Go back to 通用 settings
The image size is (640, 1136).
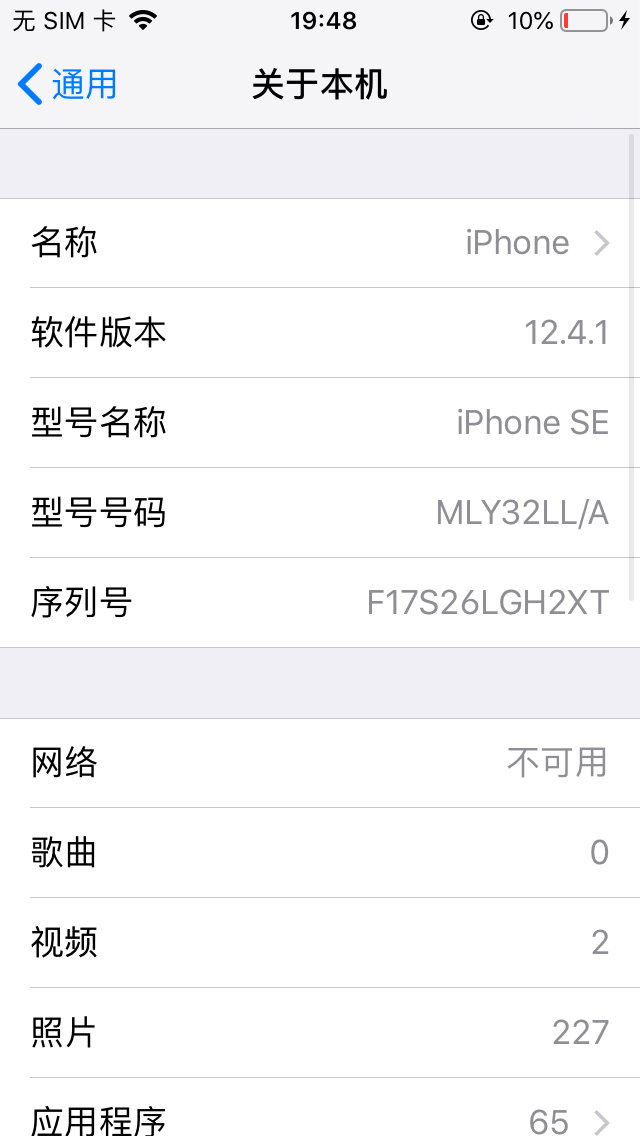[68, 85]
